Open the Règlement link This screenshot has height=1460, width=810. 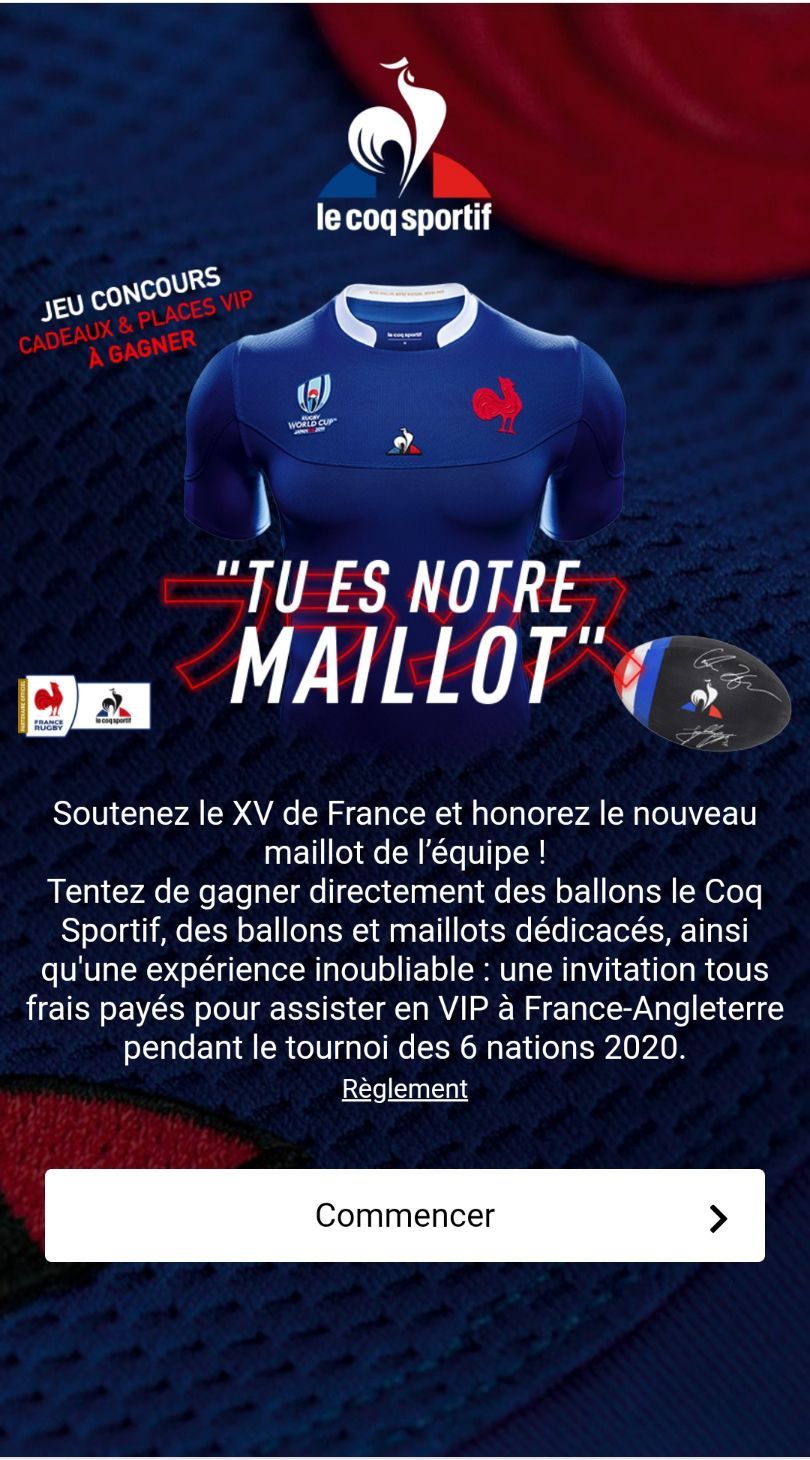[404, 1089]
